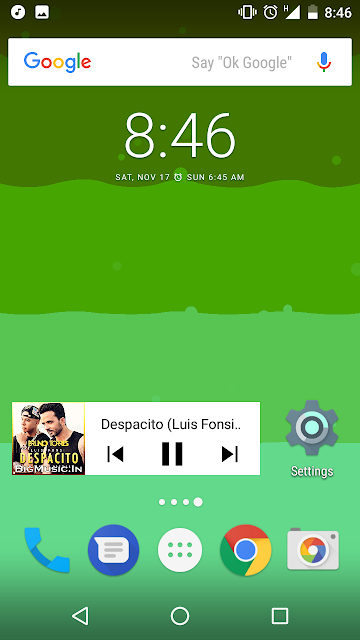Launch the Phone dialer
Image resolution: width=360 pixels, height=640 pixels.
[x=47, y=550]
